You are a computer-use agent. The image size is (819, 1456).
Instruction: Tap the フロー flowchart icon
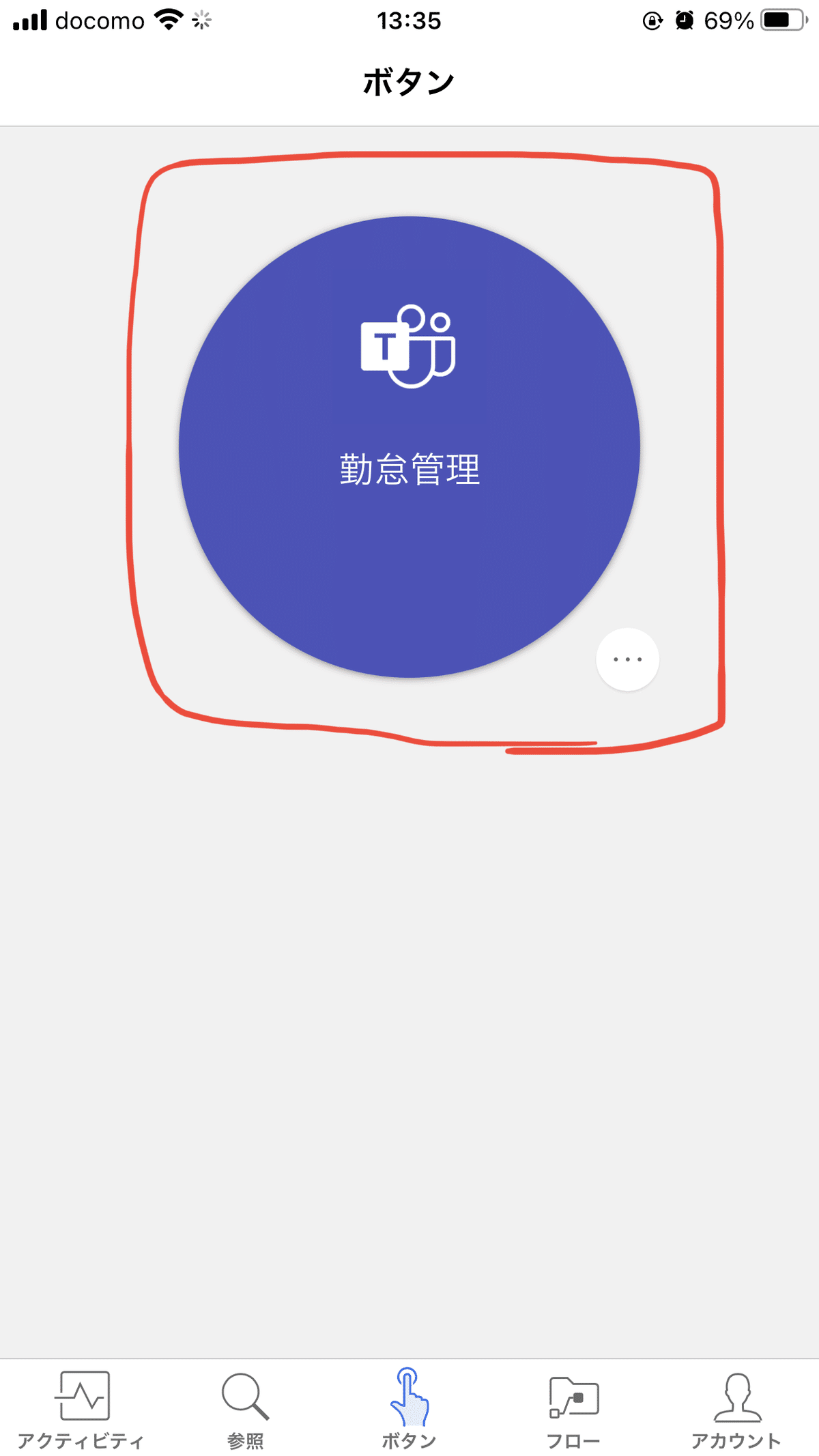[573, 1397]
